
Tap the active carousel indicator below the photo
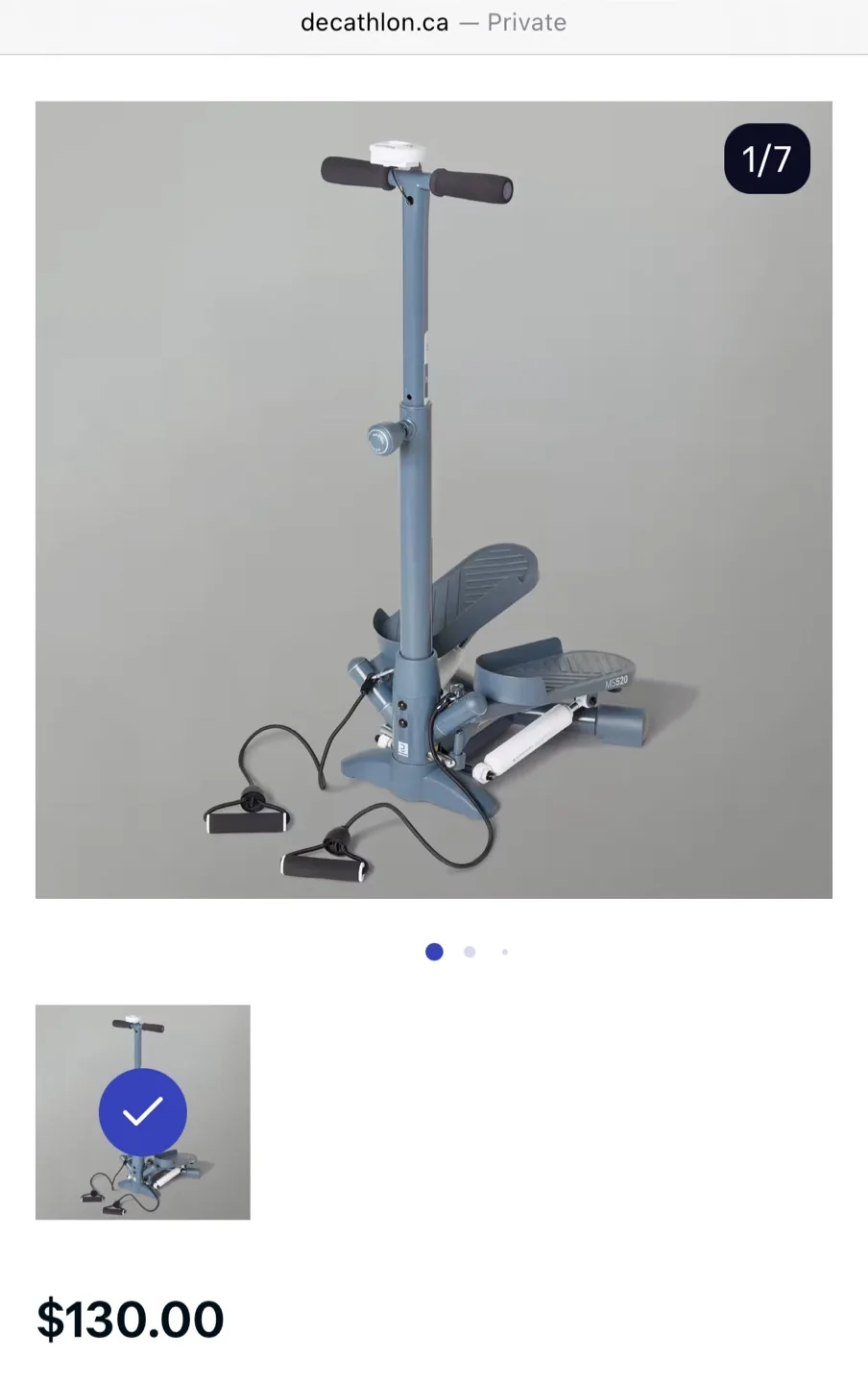click(433, 952)
